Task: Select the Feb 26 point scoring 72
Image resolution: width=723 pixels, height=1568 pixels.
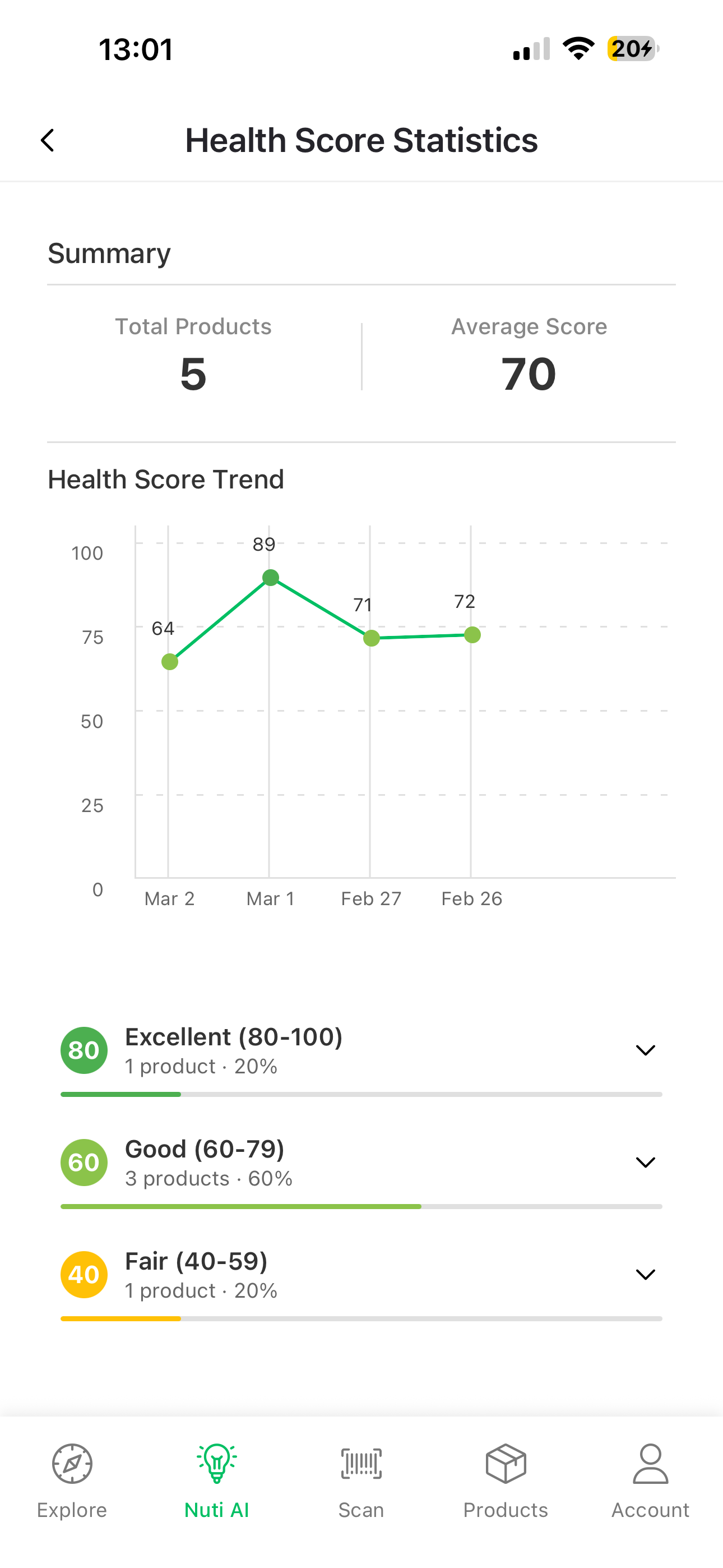Action: 472,635
